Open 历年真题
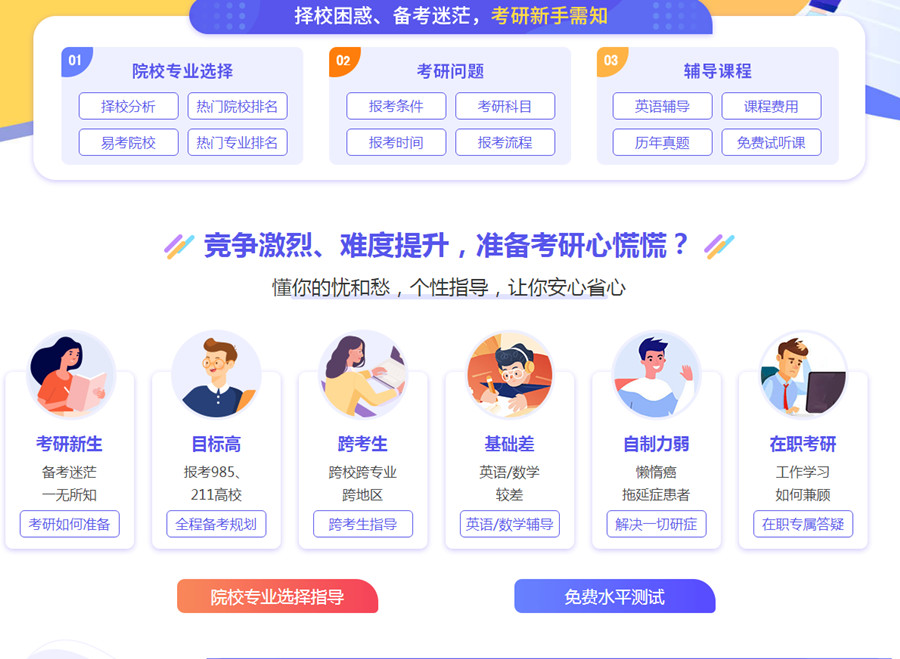Viewport: 900px width, 659px height. 662,142
